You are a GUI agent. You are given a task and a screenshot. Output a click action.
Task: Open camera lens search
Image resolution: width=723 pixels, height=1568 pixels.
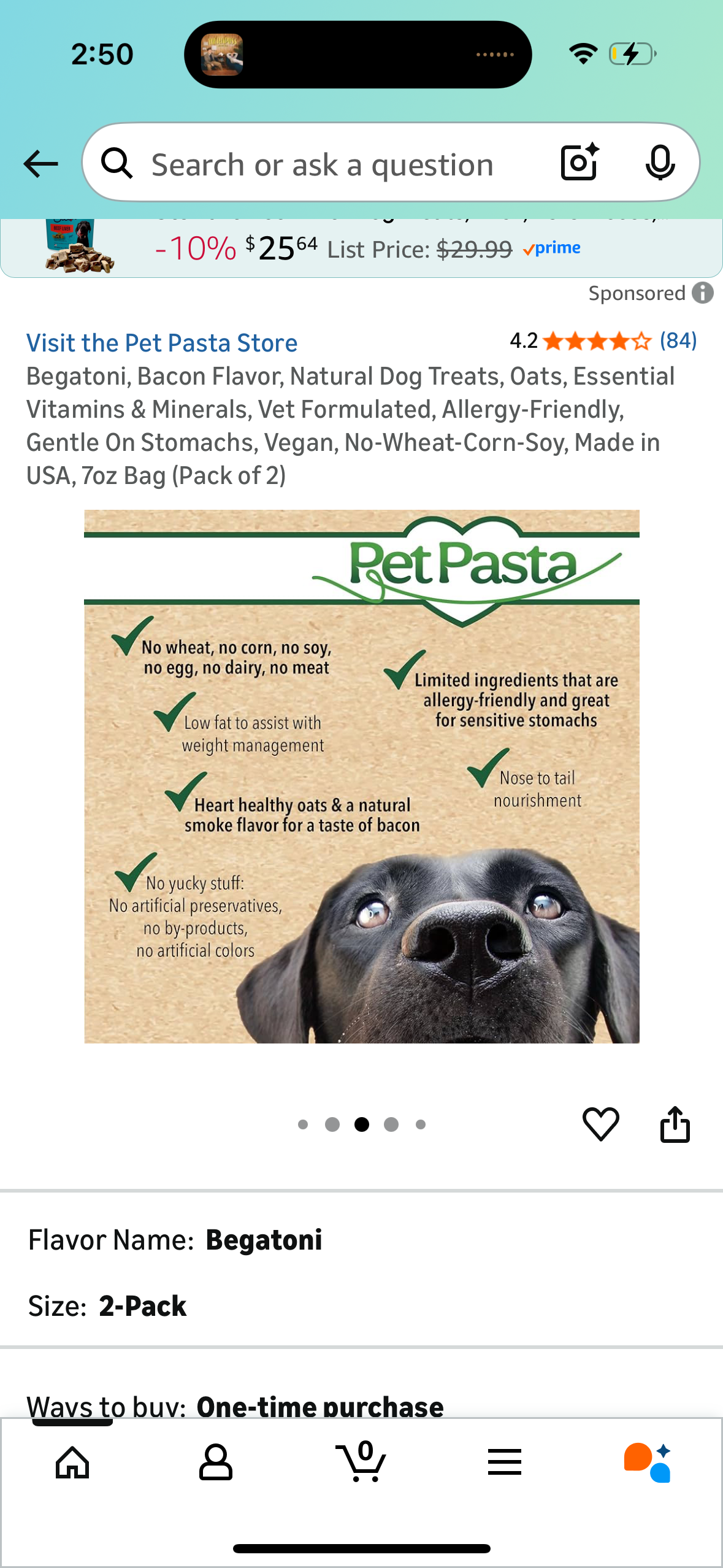[x=579, y=163]
